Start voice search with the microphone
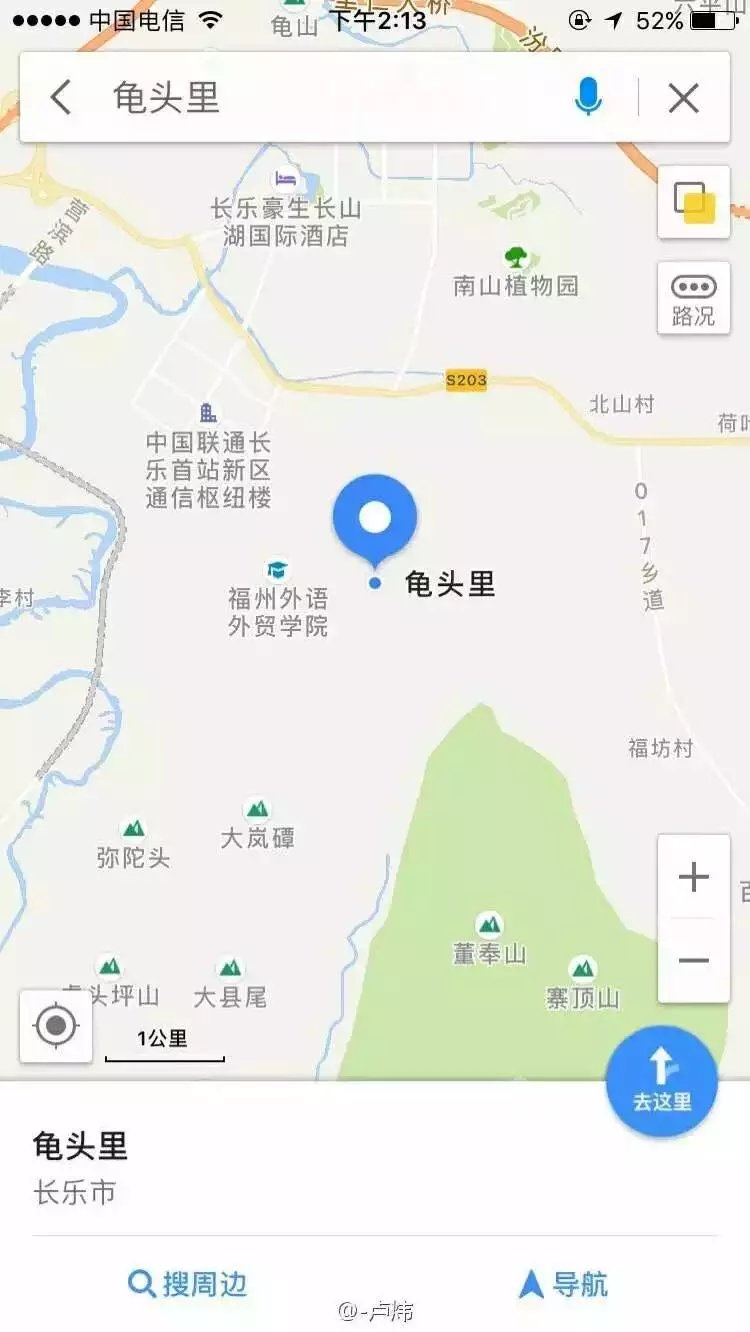Image resolution: width=750 pixels, height=1332 pixels. pos(589,98)
